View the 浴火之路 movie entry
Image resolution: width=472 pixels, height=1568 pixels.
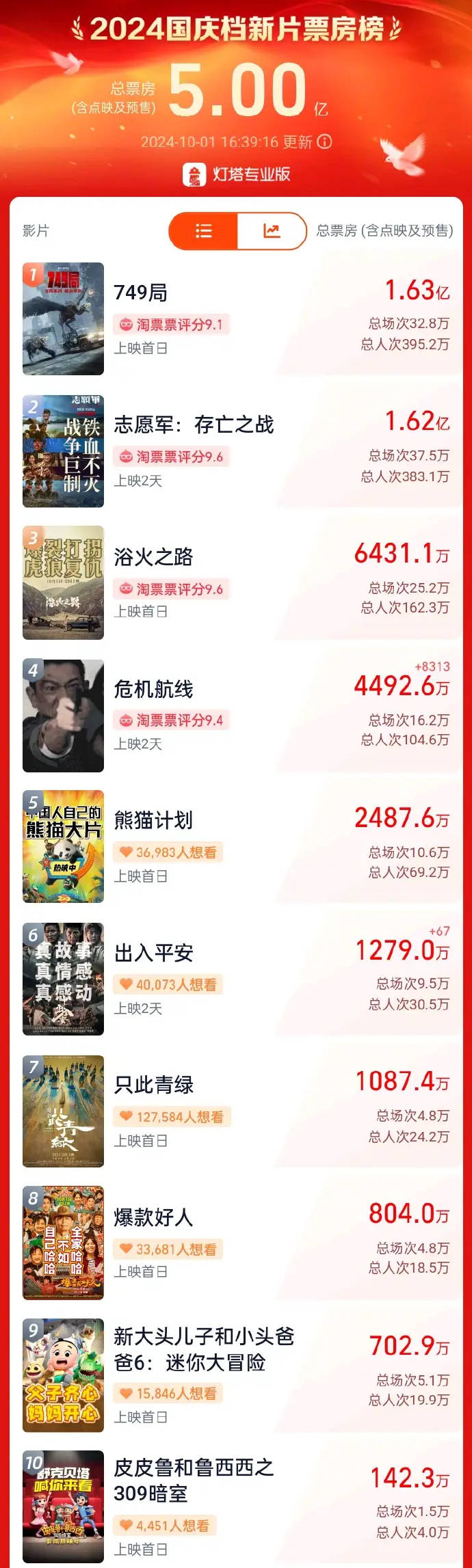tap(236, 583)
